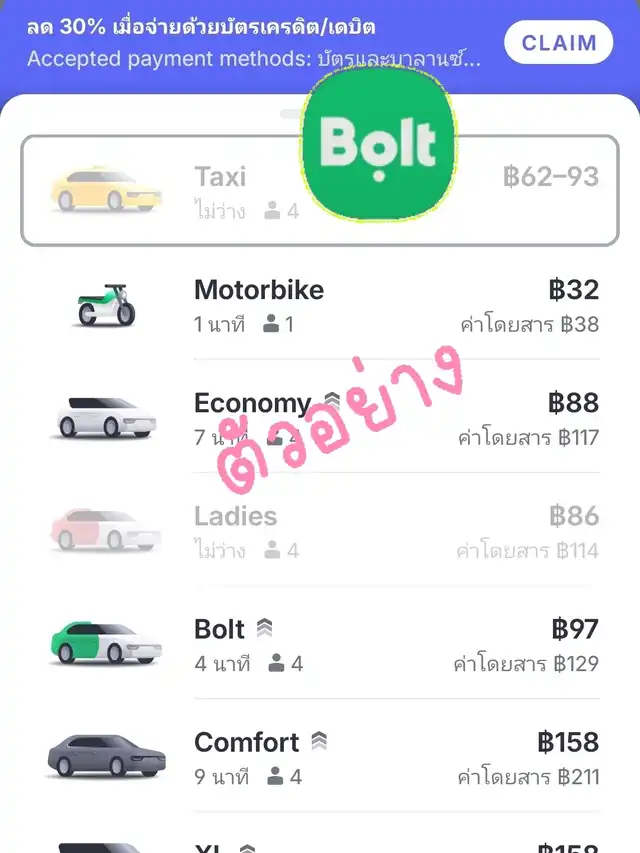Viewport: 640px width, 853px height.
Task: Select the Comfort ride for ฿158
Action: coord(320,757)
